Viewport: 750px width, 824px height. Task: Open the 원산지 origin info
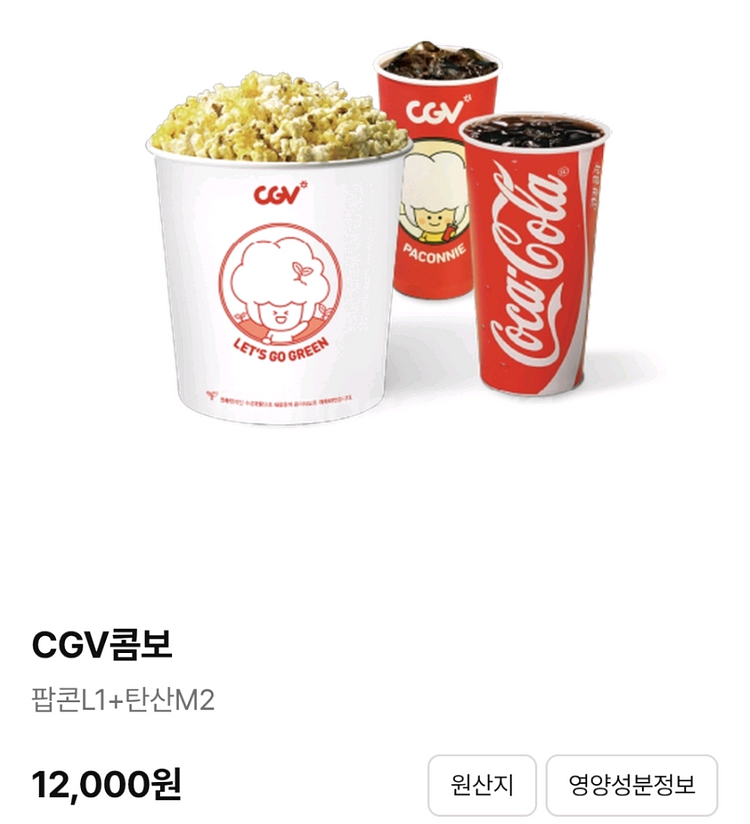(482, 785)
